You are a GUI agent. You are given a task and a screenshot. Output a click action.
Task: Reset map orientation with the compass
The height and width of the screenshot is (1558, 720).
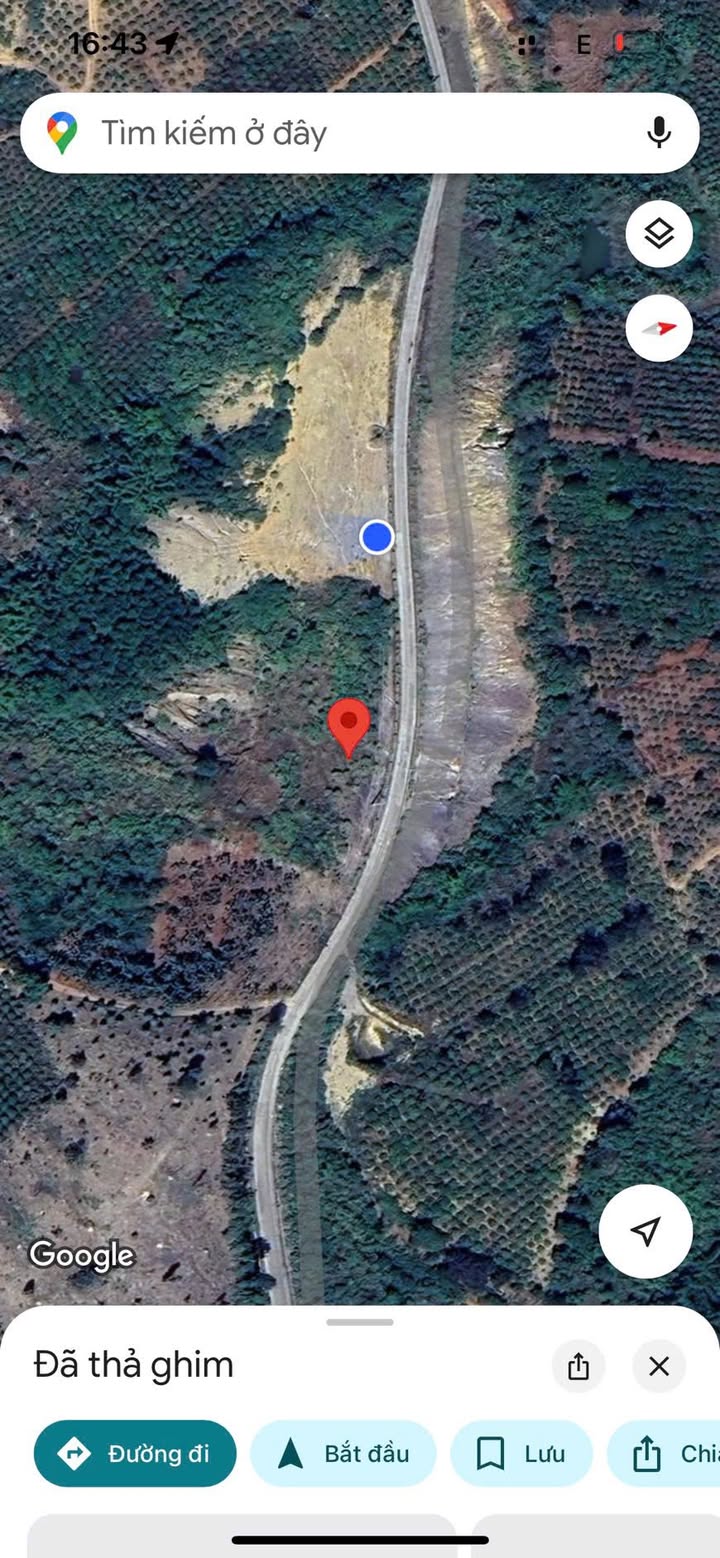[x=659, y=328]
